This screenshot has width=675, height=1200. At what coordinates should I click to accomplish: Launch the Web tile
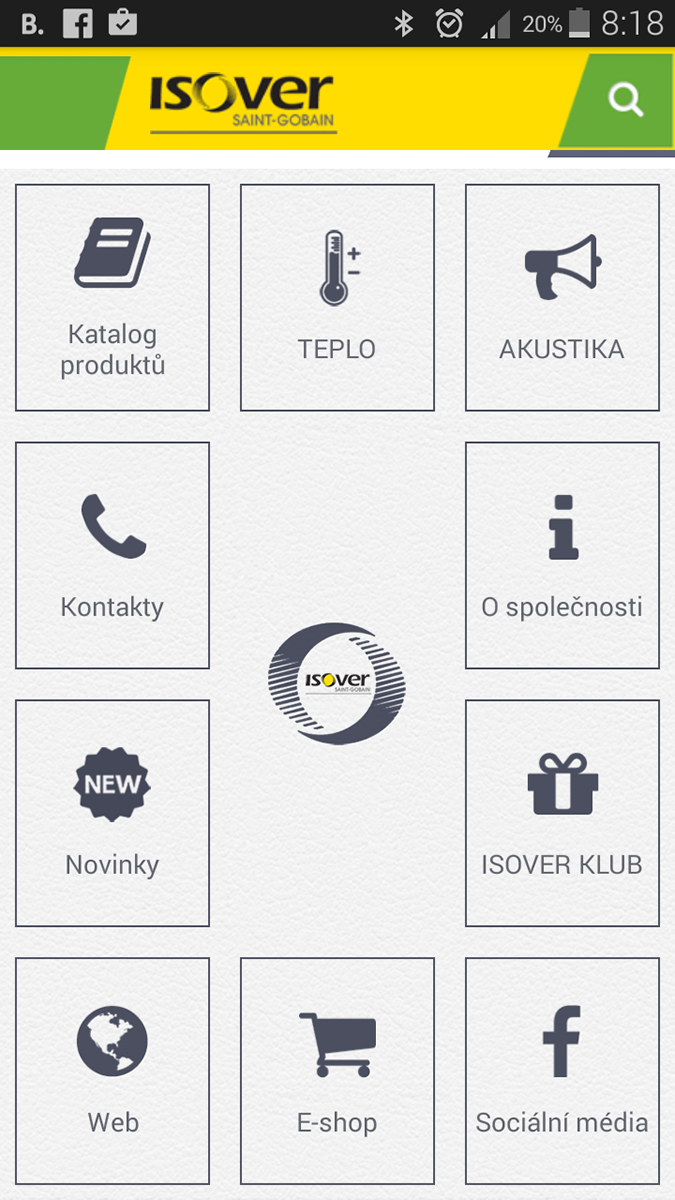coord(112,1072)
